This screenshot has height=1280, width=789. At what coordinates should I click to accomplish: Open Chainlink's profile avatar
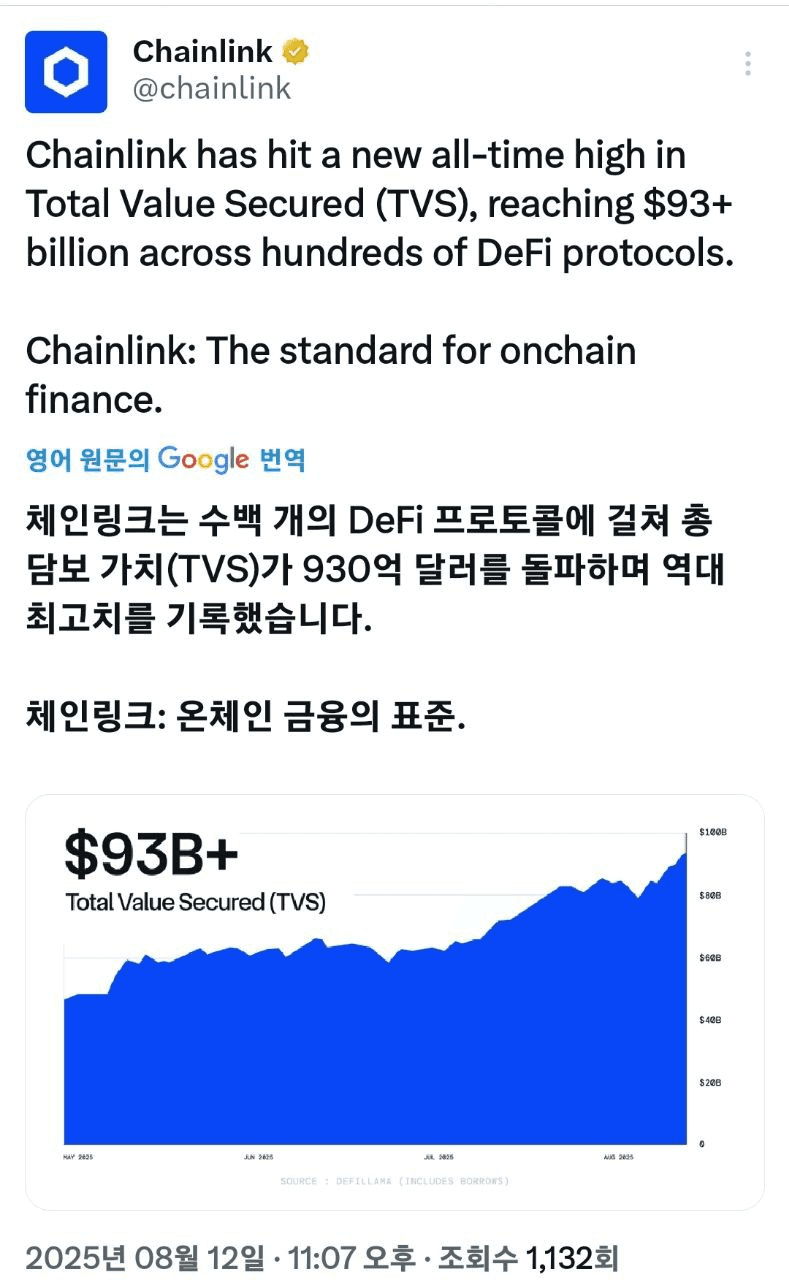tap(66, 72)
